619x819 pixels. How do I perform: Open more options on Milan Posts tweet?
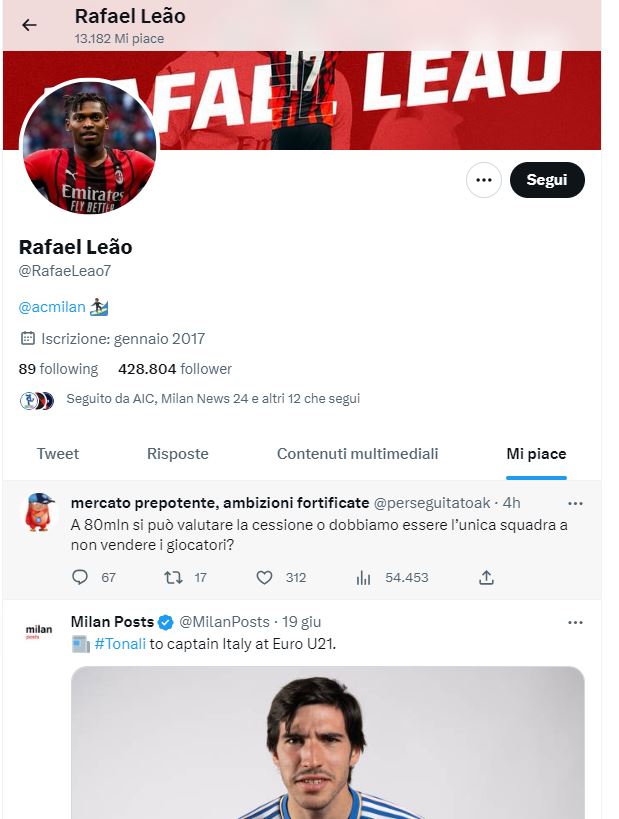click(575, 622)
